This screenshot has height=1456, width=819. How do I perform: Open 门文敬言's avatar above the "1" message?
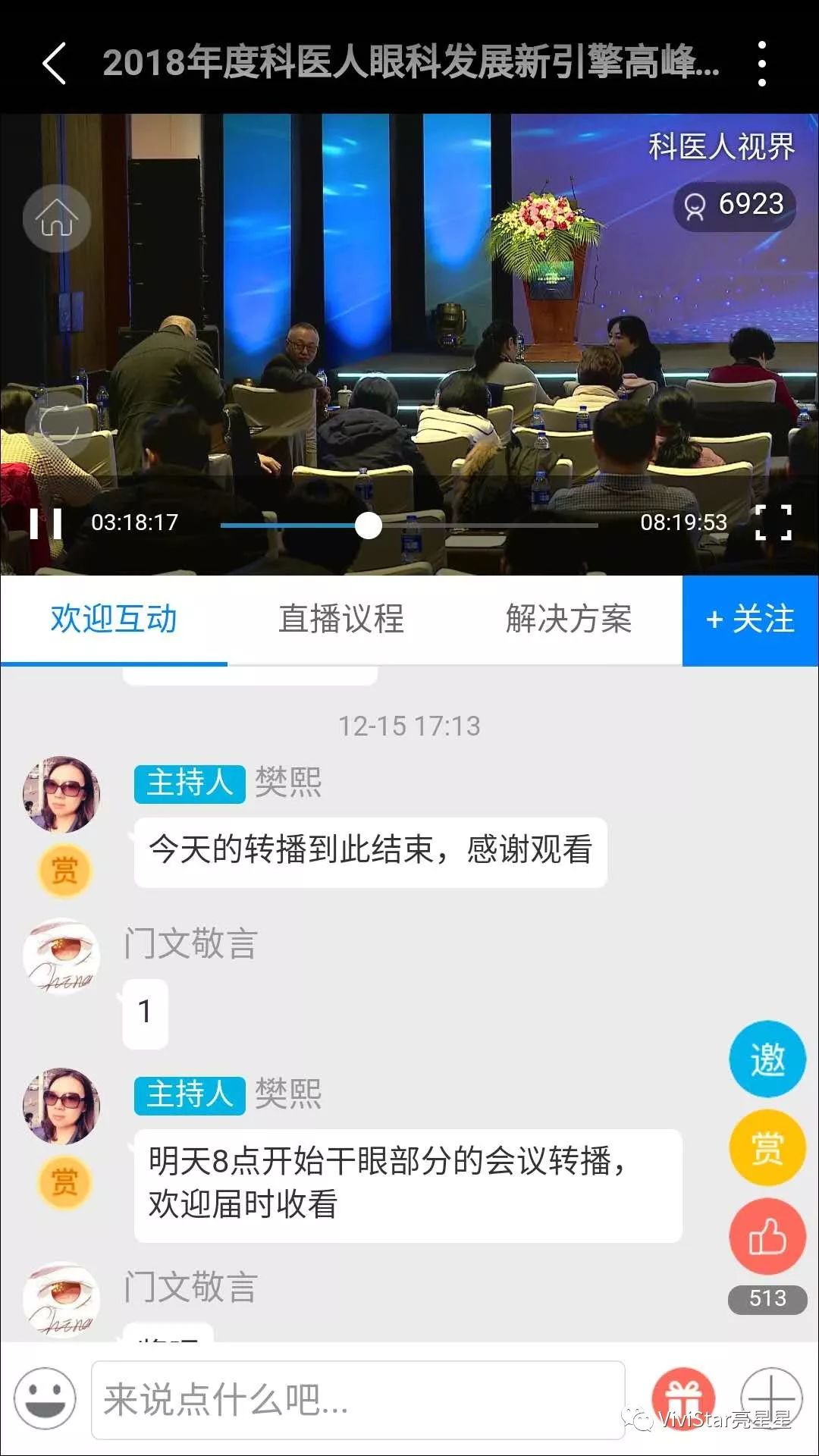pyautogui.click(x=61, y=956)
